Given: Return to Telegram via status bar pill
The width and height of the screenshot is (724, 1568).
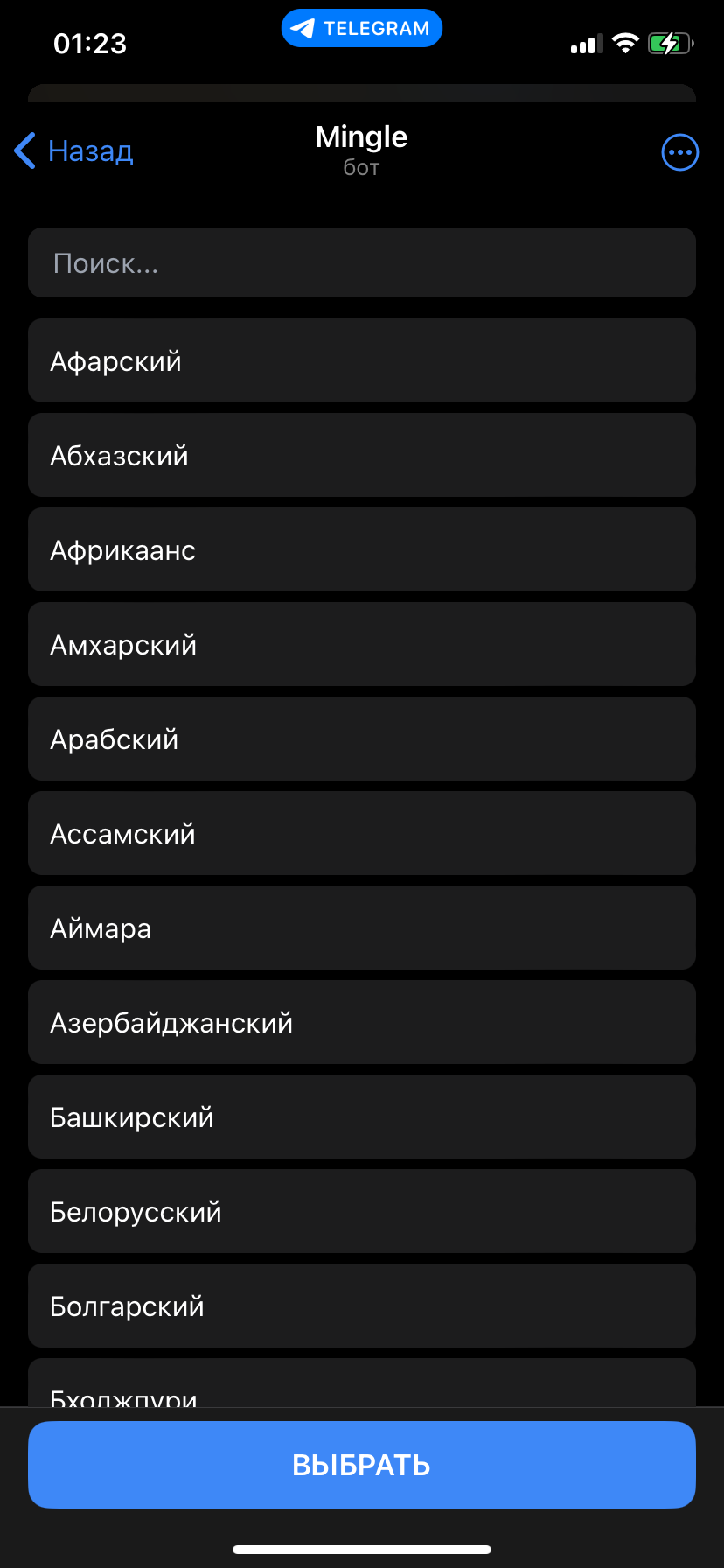Looking at the screenshot, I should tap(362, 28).
